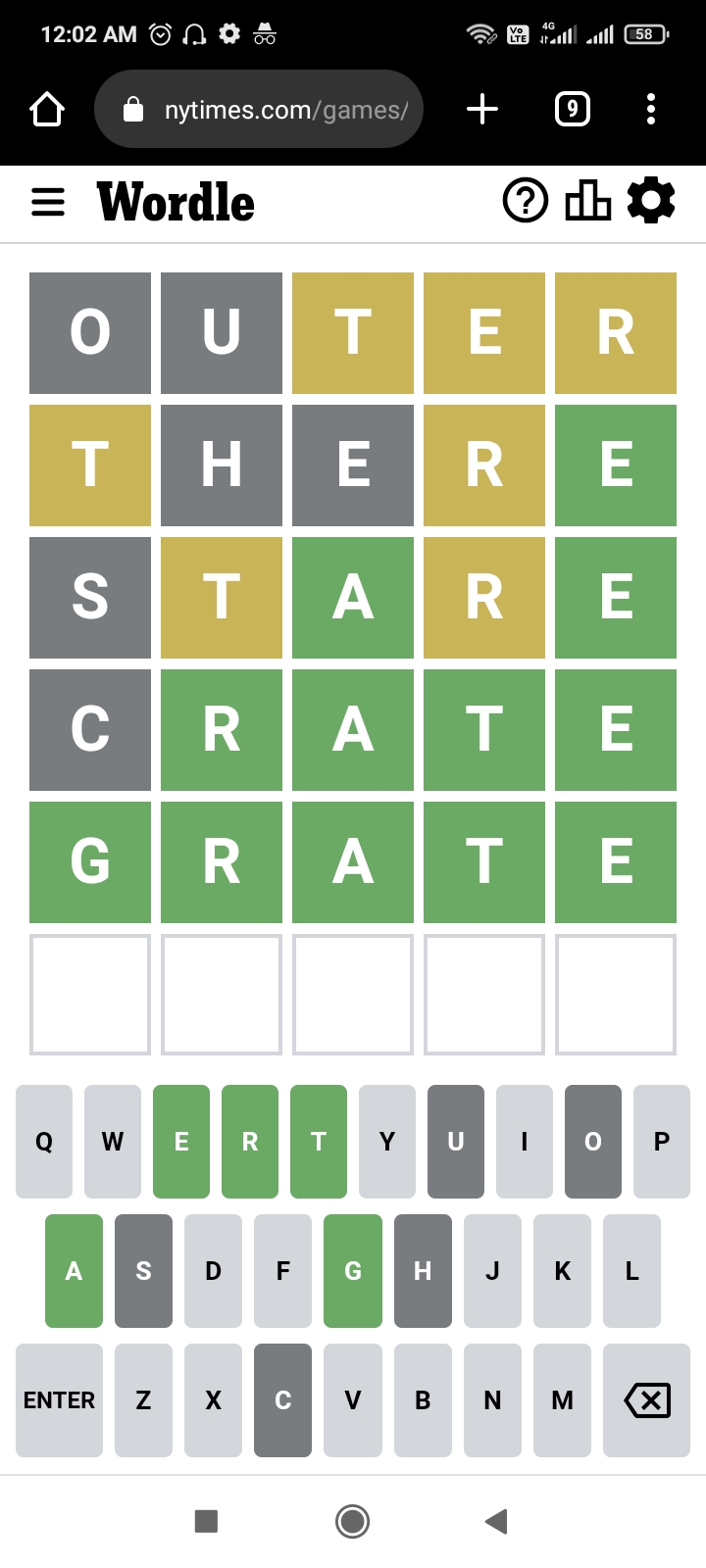This screenshot has width=706, height=1568.
Task: Open a new browser tab
Action: 482,109
